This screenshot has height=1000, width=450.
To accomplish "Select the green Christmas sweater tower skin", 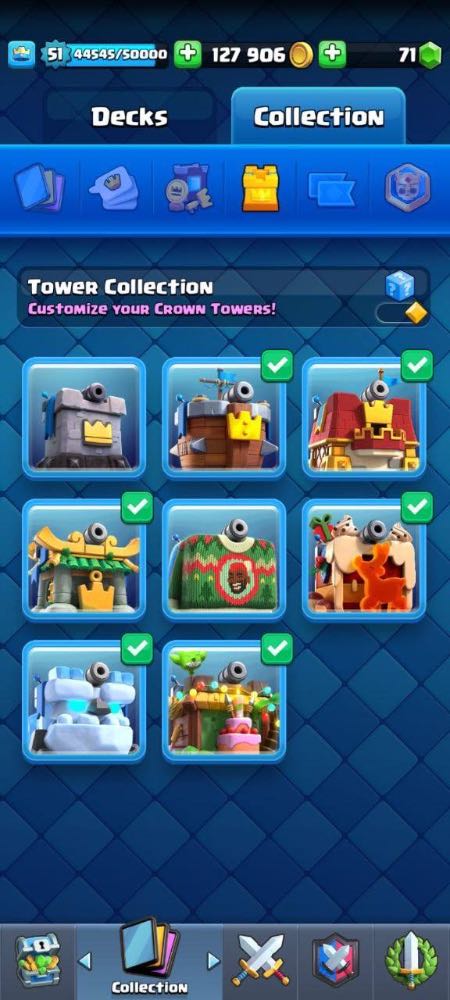I will (x=224, y=559).
